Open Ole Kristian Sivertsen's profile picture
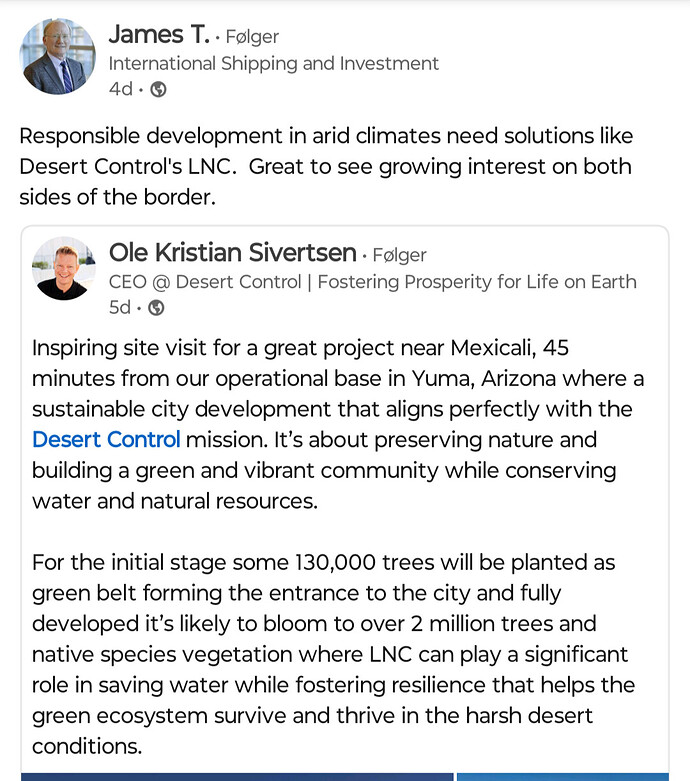 65,269
